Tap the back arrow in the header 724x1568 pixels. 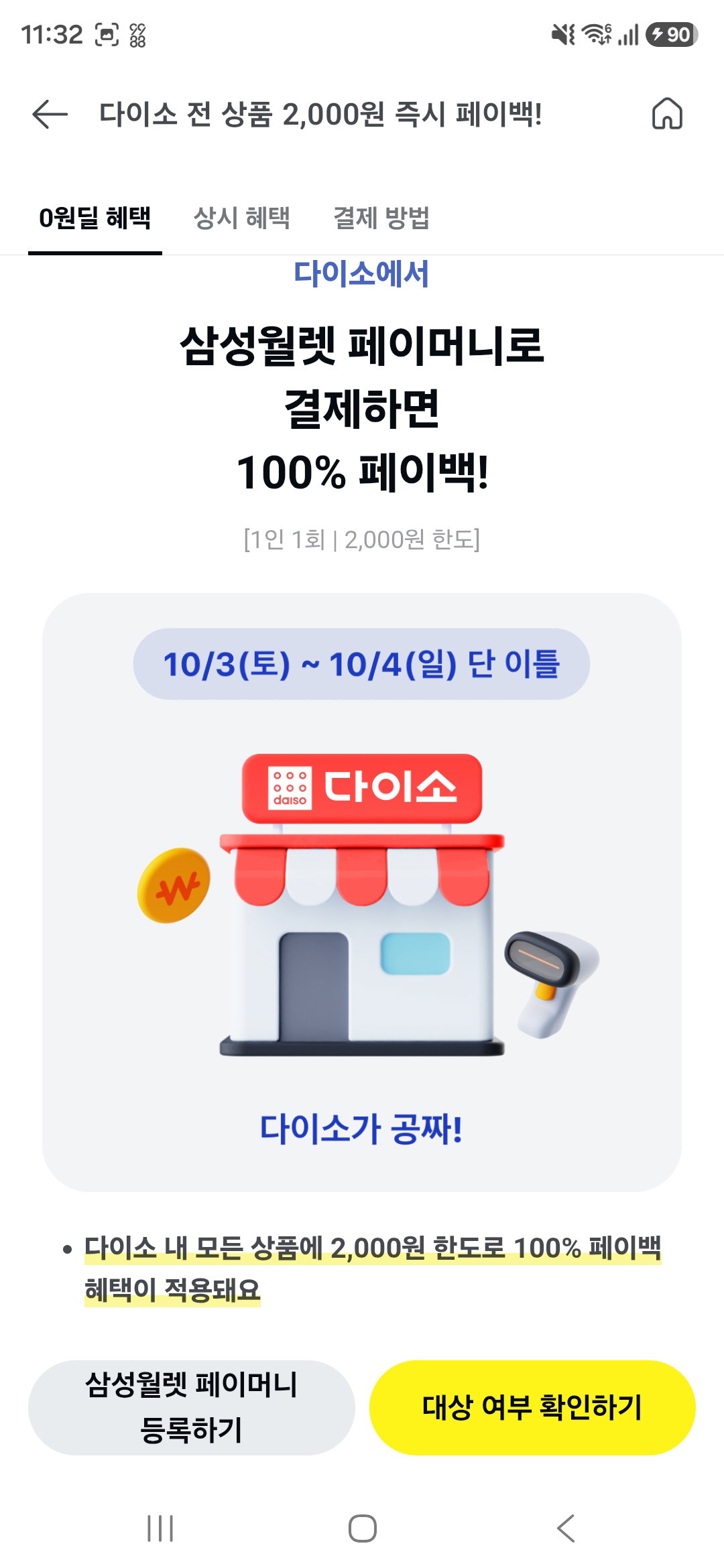tap(50, 114)
